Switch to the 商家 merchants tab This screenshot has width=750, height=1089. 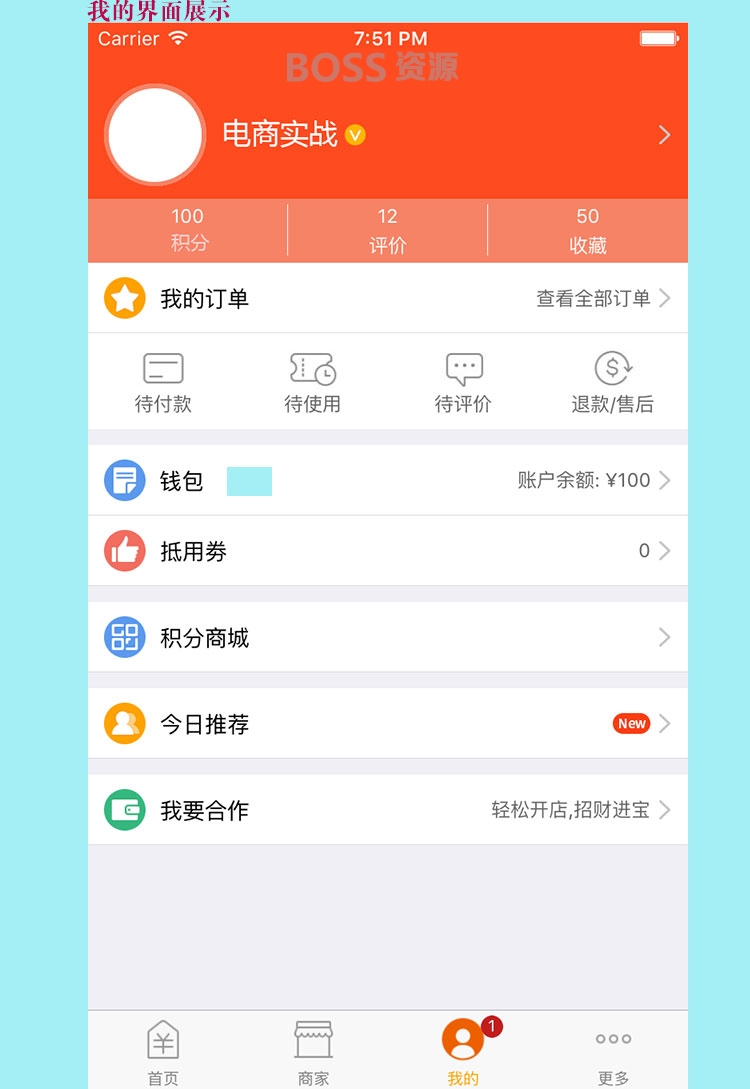click(313, 1052)
